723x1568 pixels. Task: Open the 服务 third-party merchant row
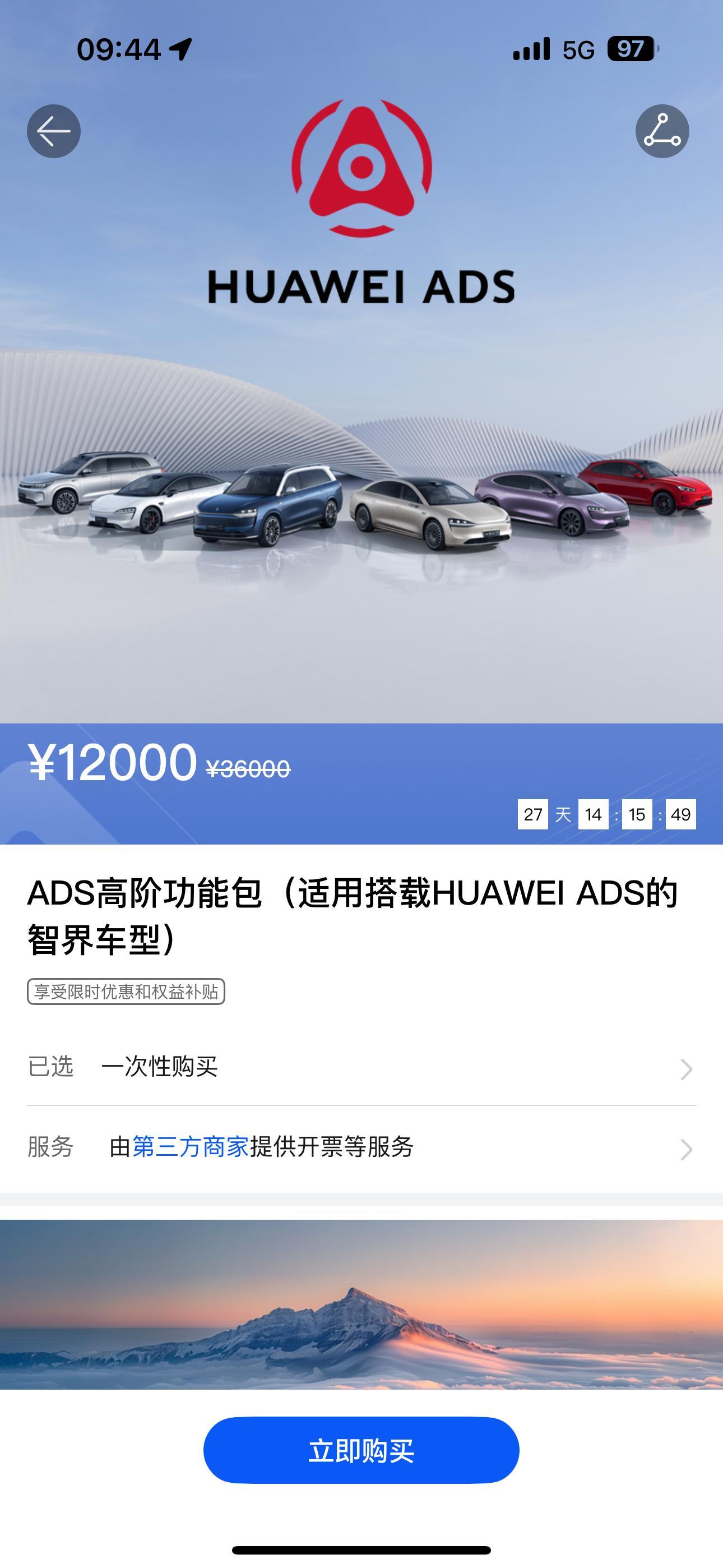(361, 1147)
